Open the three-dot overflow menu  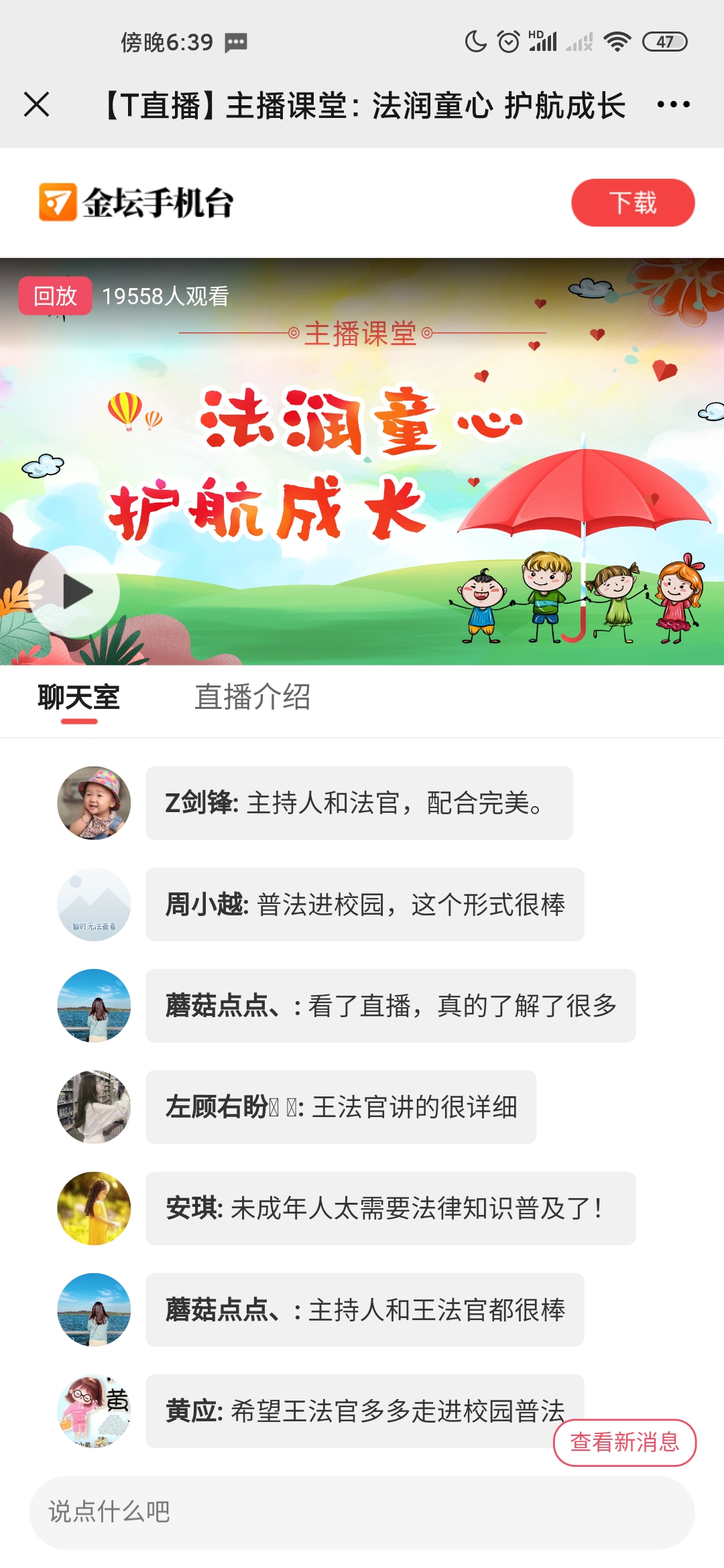pos(673,105)
